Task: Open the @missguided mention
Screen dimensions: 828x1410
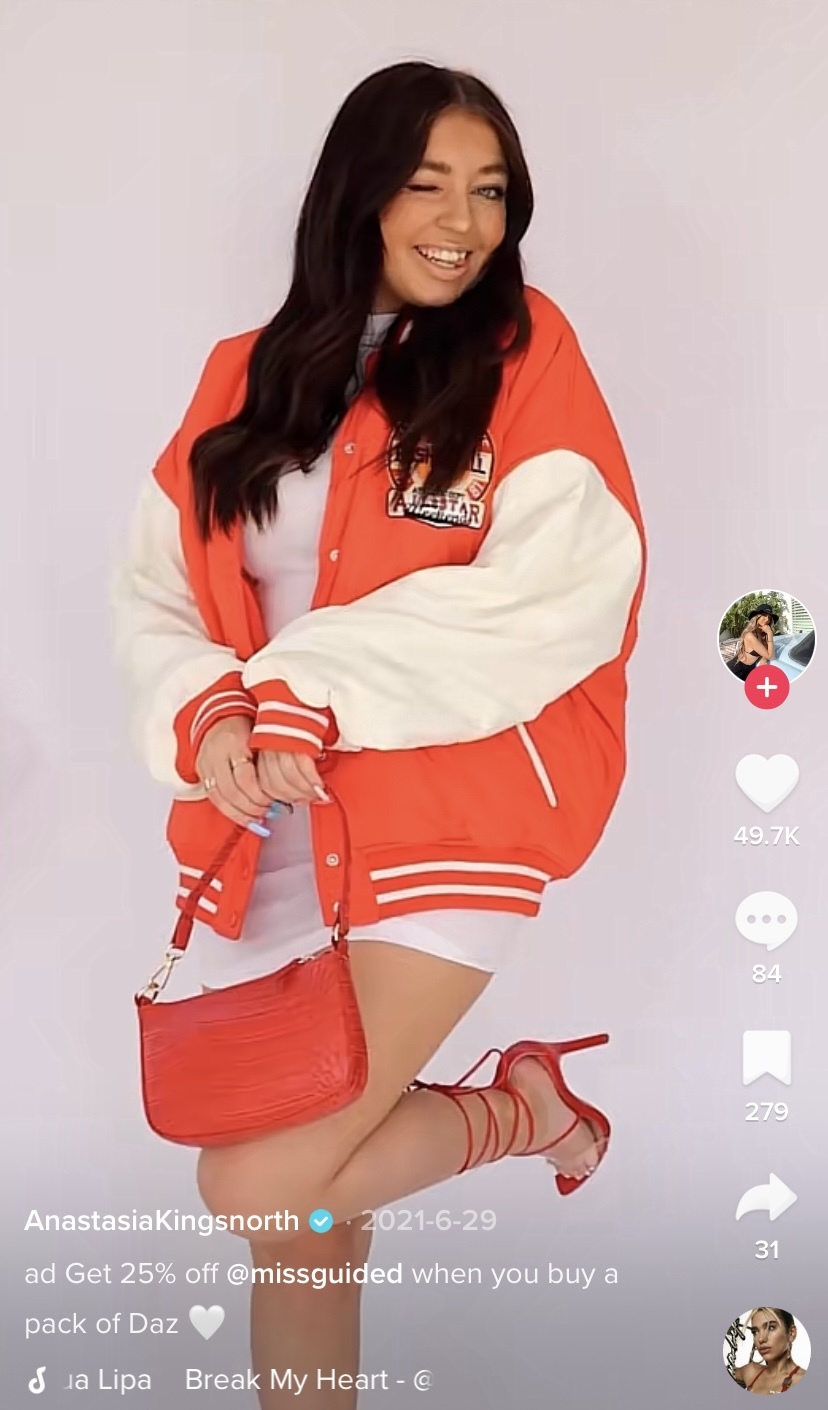Action: tap(314, 1274)
